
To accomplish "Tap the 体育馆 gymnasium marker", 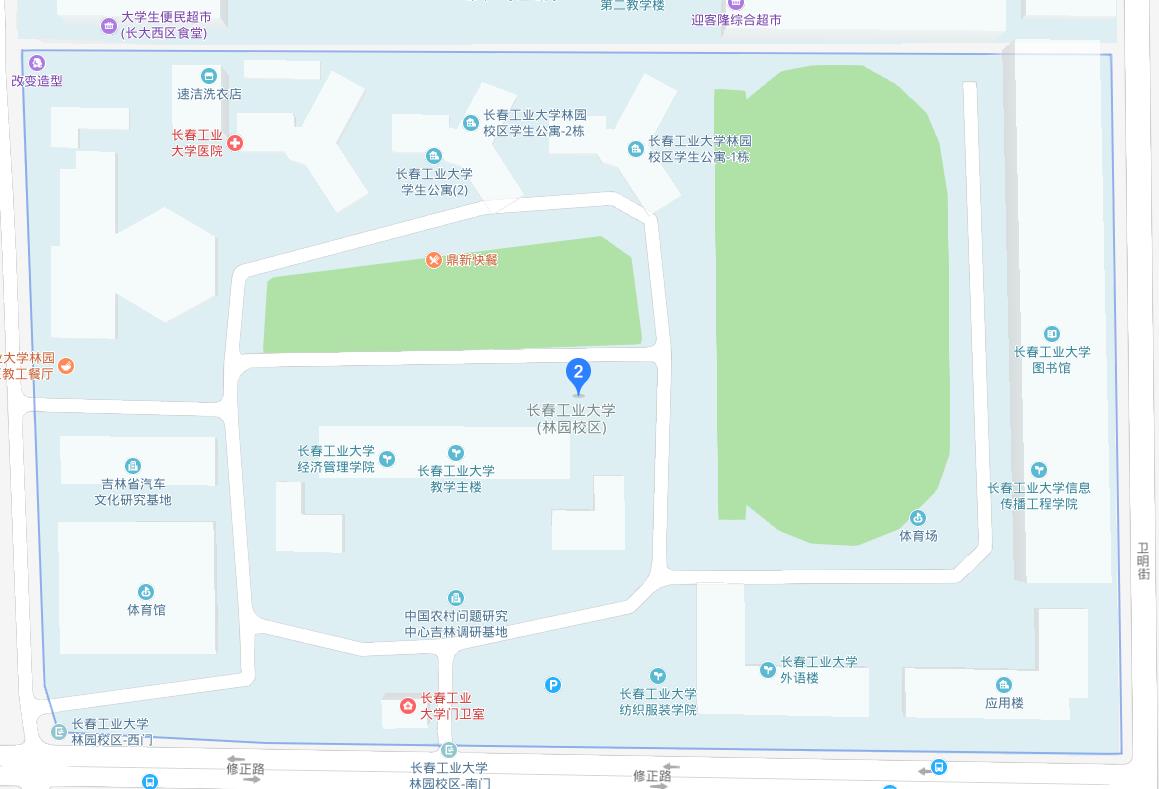I will [x=146, y=592].
